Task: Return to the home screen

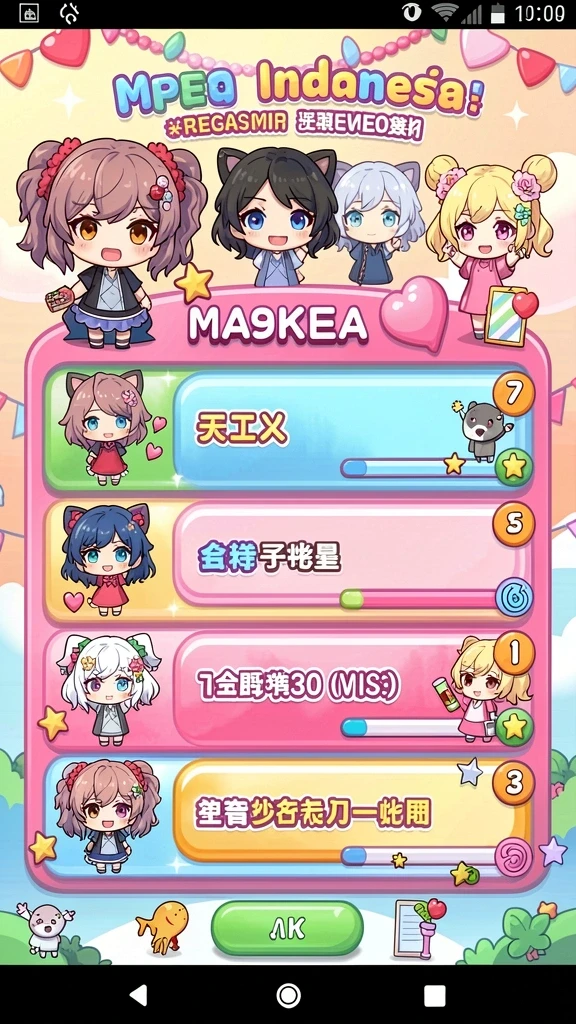Action: pos(288,995)
